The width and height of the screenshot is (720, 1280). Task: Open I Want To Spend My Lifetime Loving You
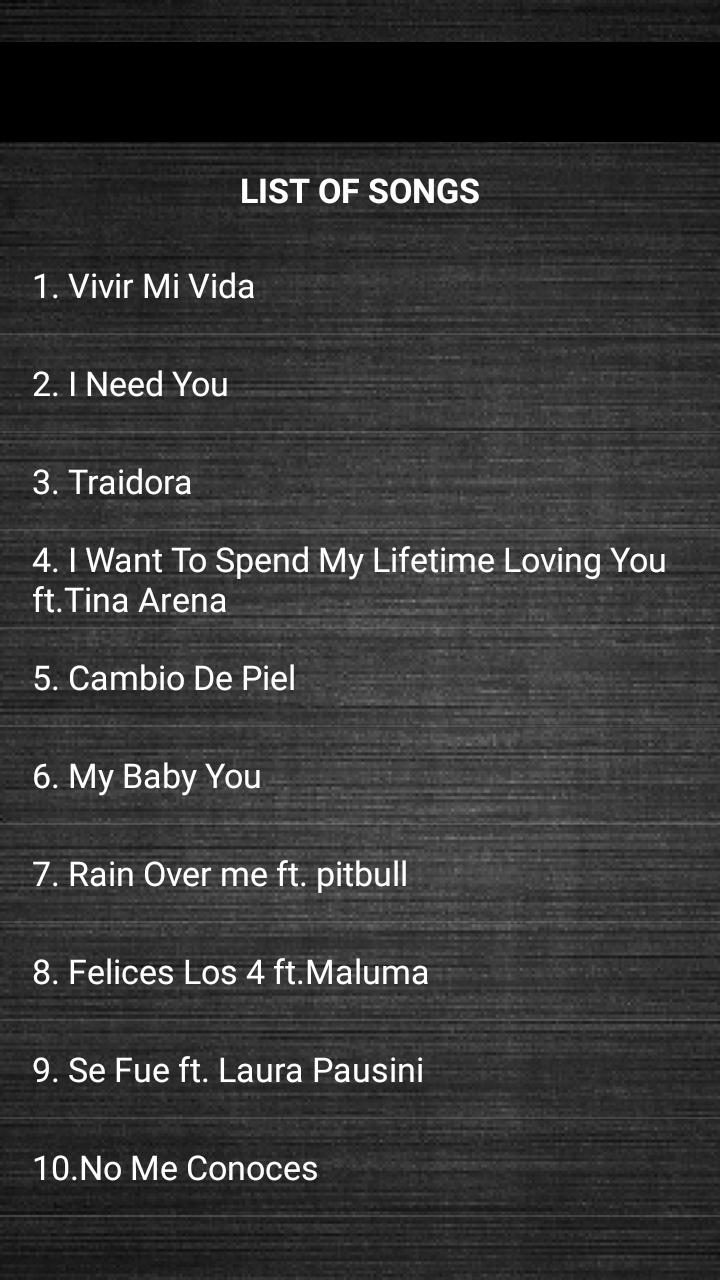[x=348, y=580]
